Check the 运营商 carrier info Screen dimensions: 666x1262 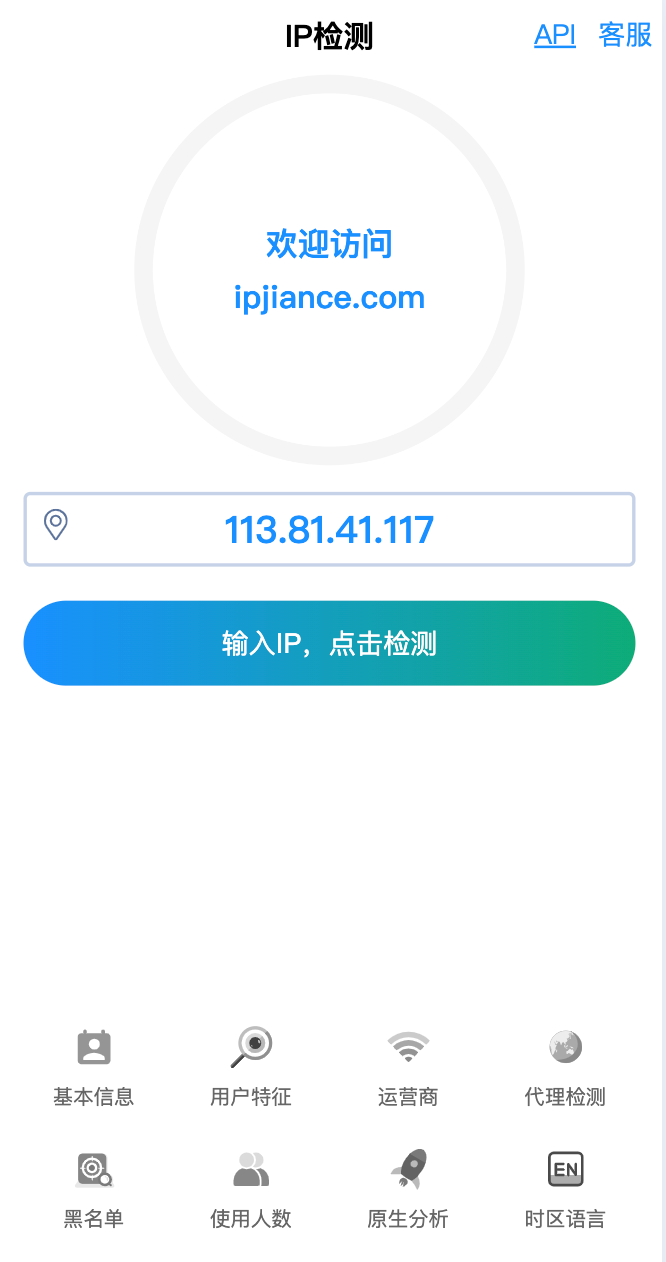point(408,1066)
